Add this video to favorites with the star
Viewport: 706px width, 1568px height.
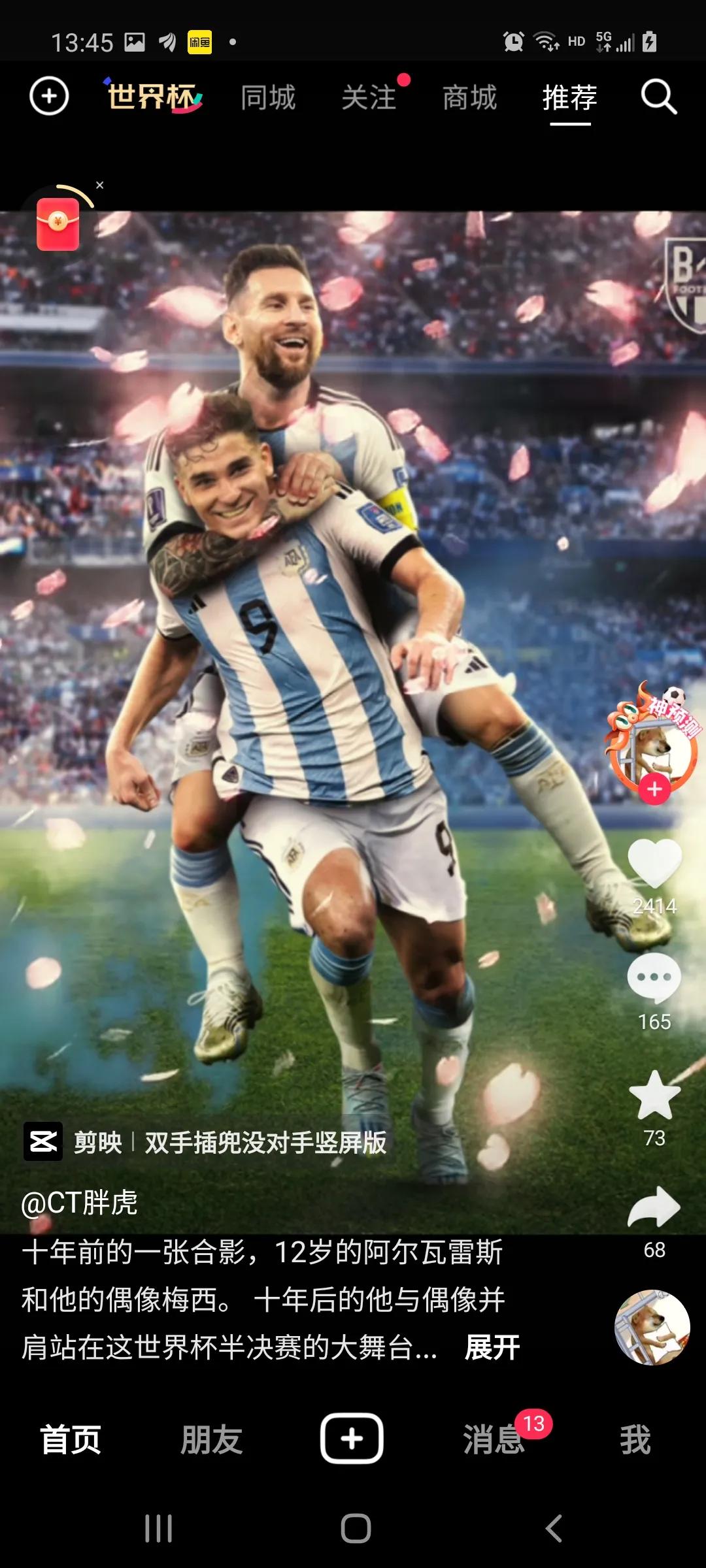[x=654, y=1096]
